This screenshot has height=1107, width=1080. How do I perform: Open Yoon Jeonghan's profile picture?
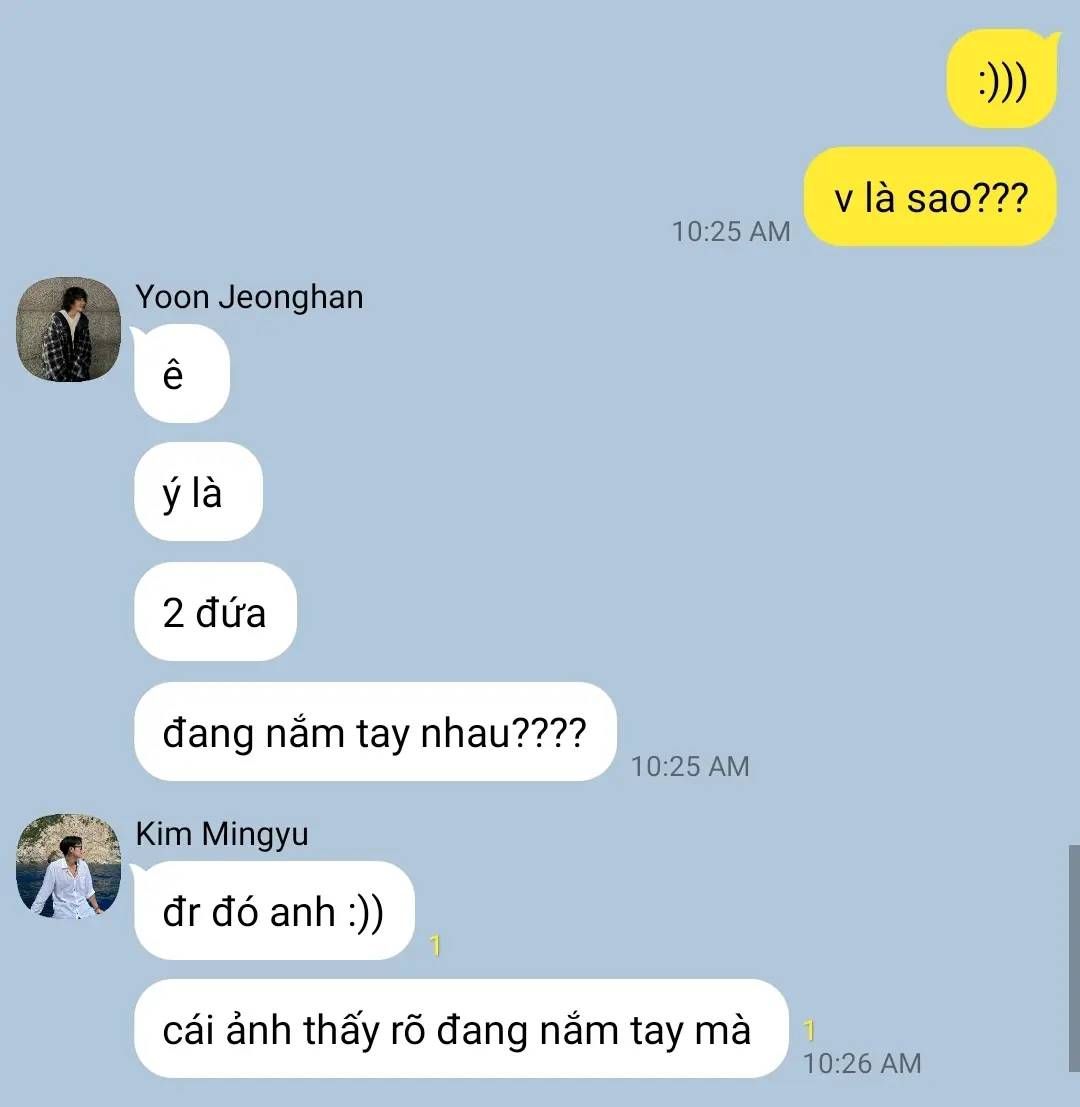tap(68, 329)
